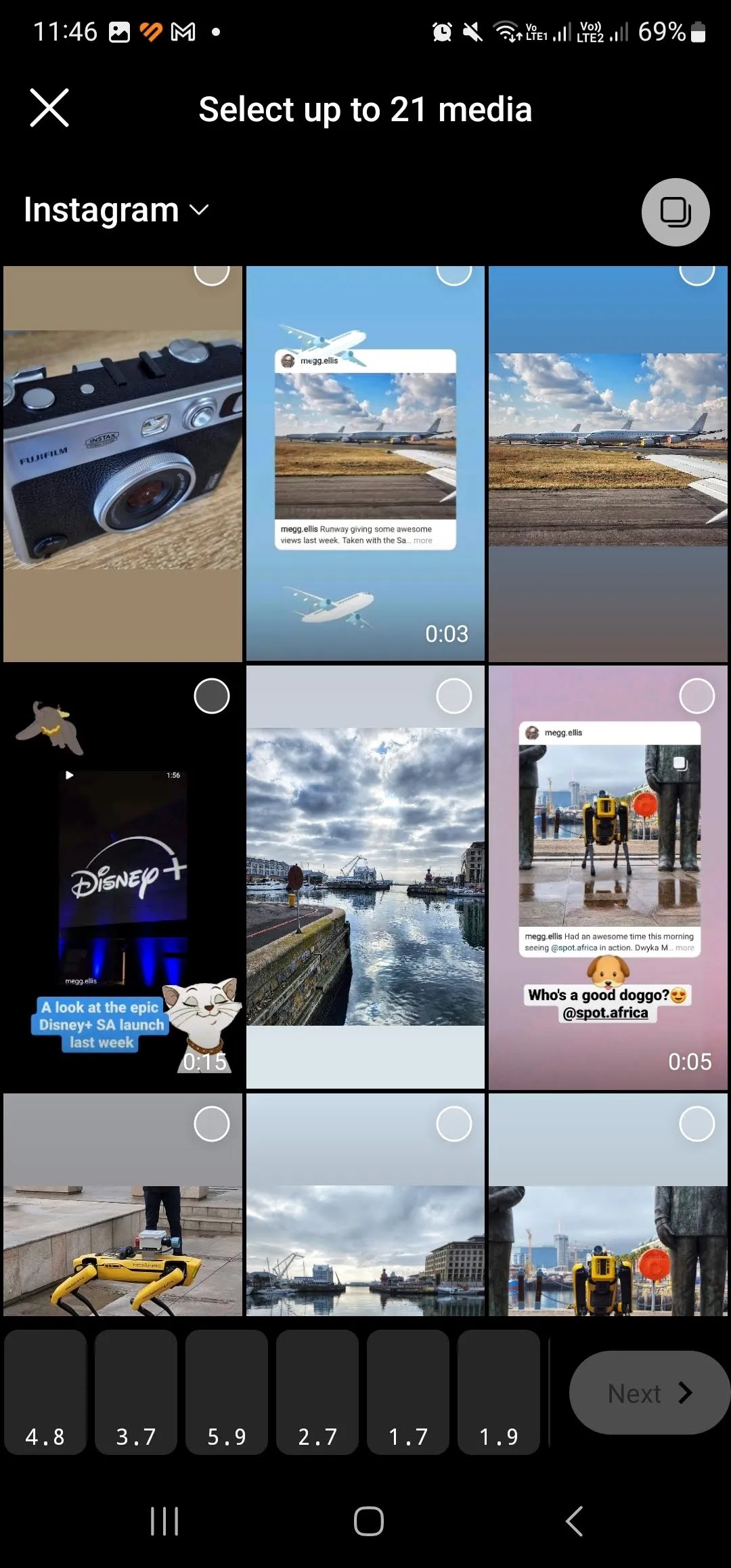This screenshot has width=731, height=1568.
Task: Tap the multi-select layered squares icon
Action: 675,212
